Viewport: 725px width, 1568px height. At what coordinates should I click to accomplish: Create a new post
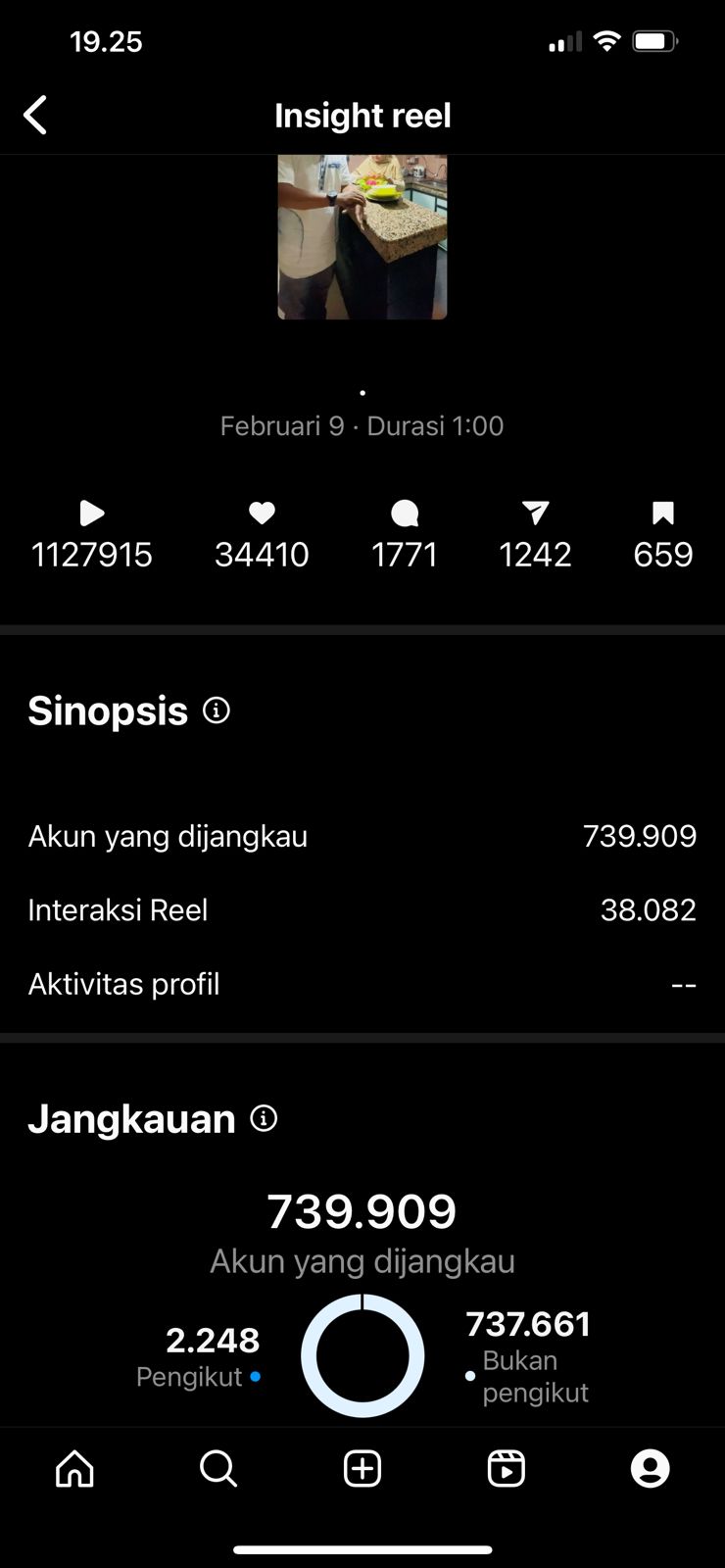pos(362,1469)
